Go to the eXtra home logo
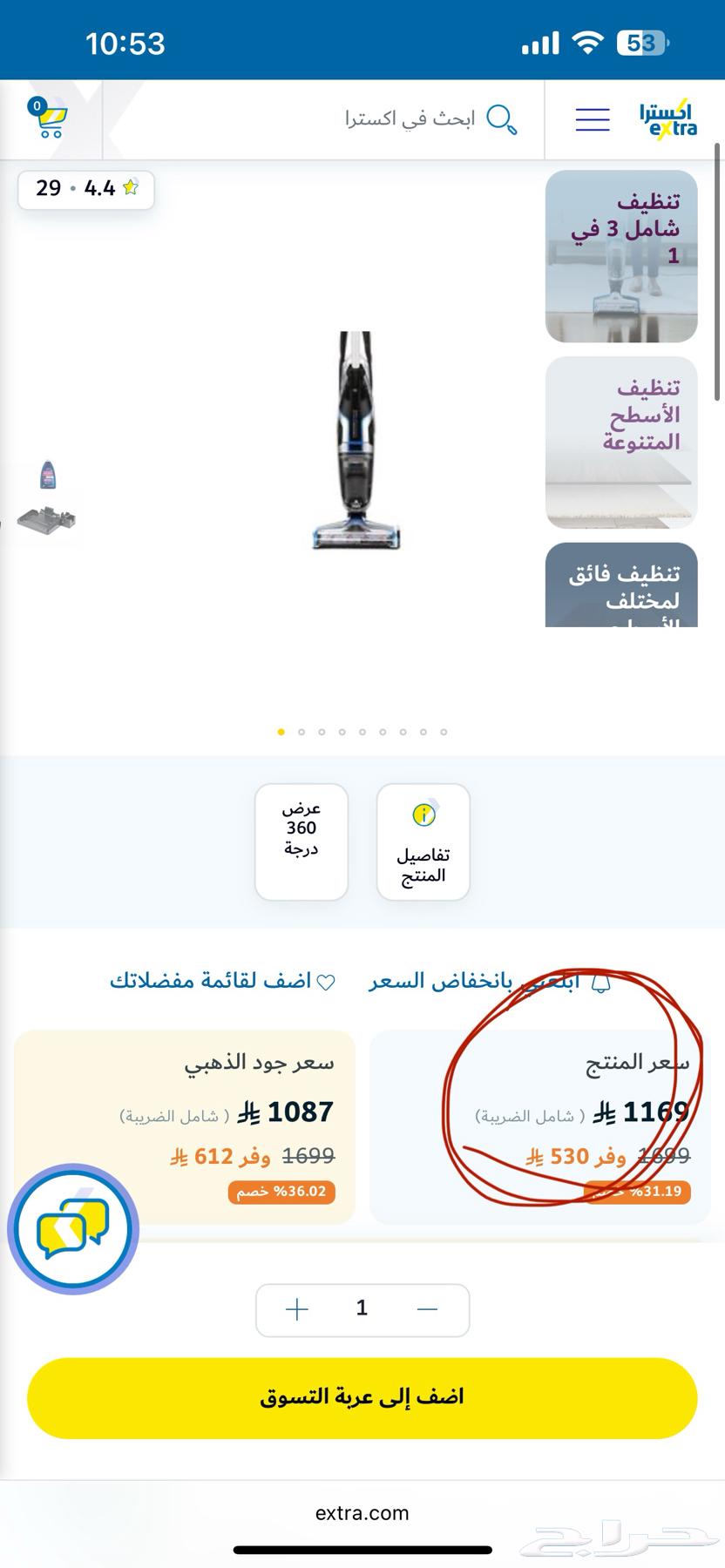This screenshot has width=725, height=1568. coord(668,119)
